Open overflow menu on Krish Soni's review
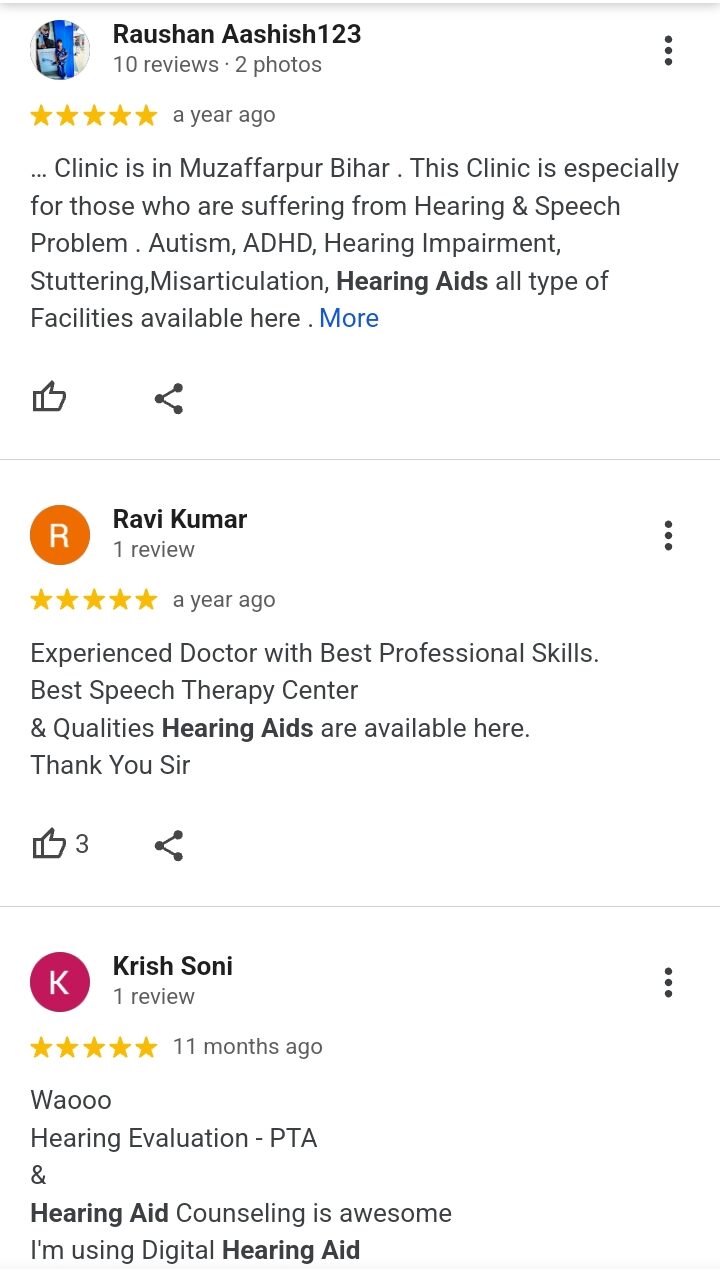 668,982
